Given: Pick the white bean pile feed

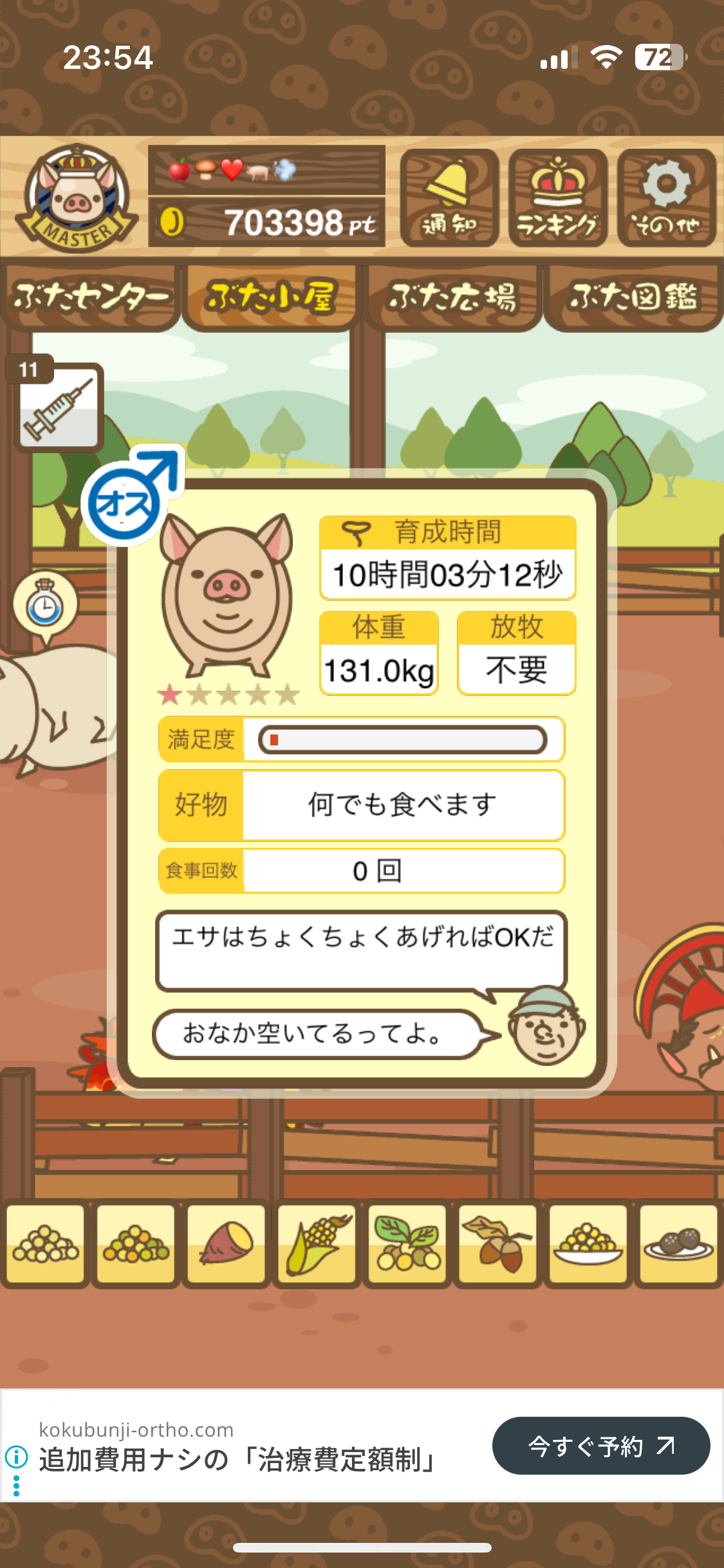Looking at the screenshot, I should click(46, 1244).
